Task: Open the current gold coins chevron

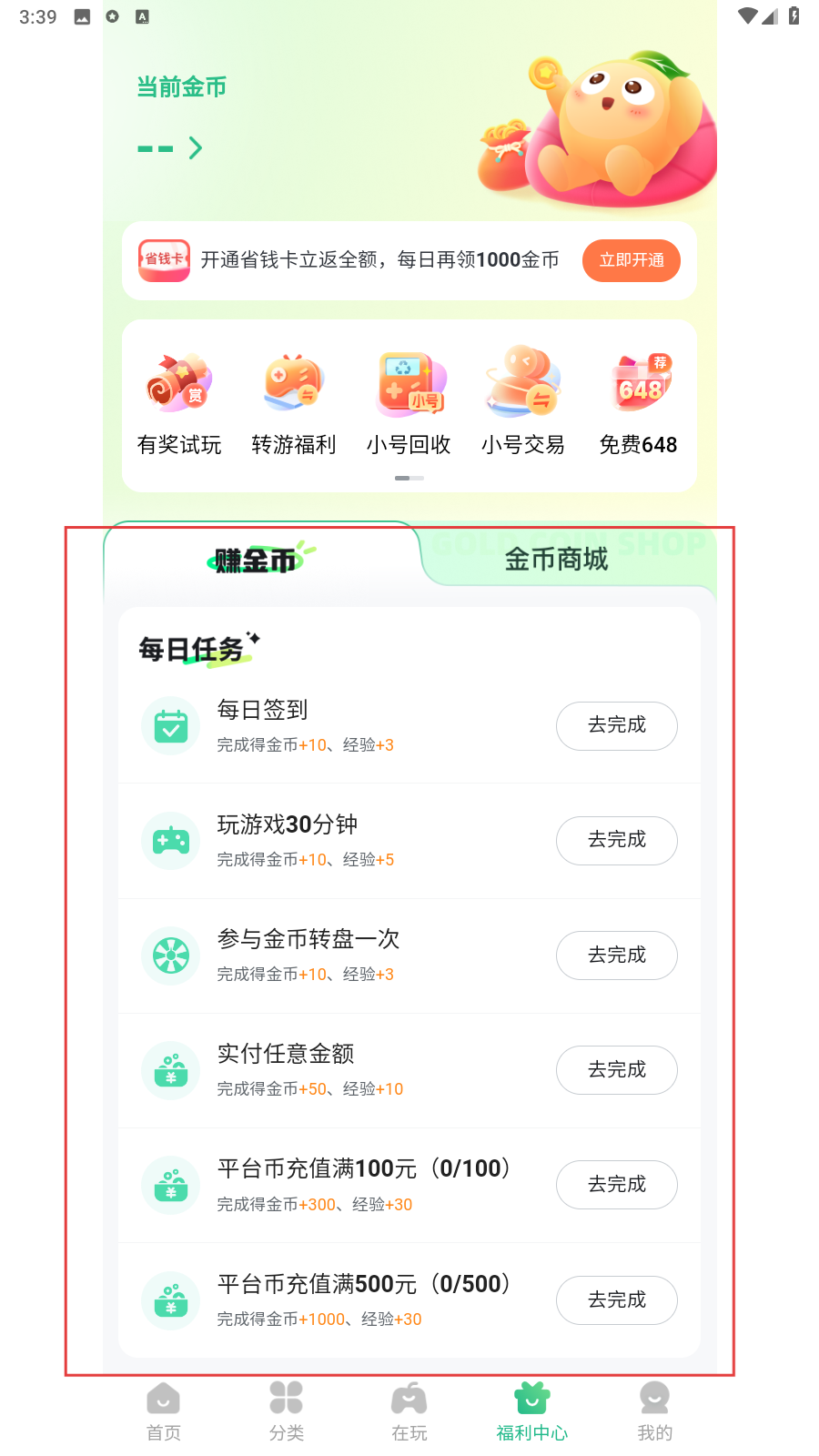Action: click(x=195, y=148)
